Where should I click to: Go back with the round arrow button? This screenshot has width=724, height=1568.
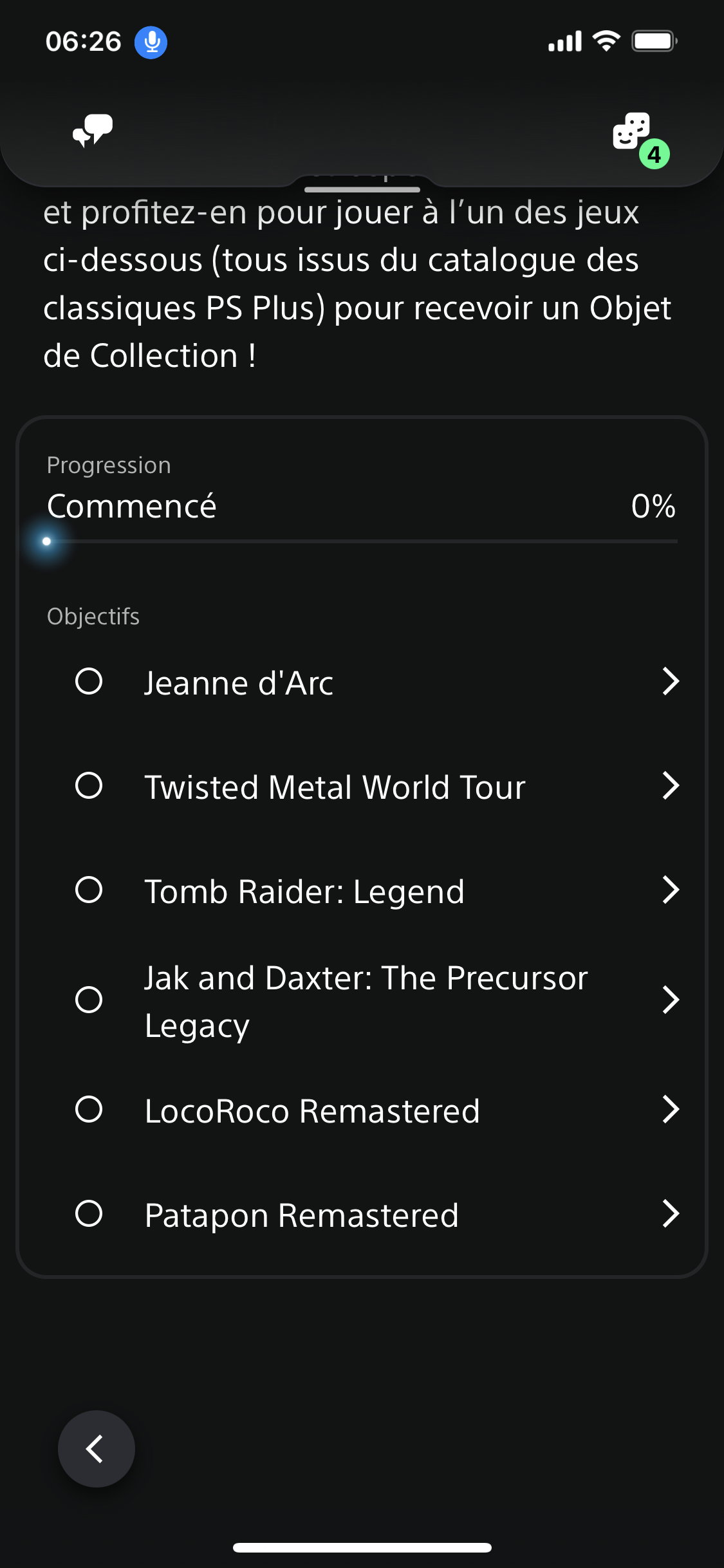97,1449
